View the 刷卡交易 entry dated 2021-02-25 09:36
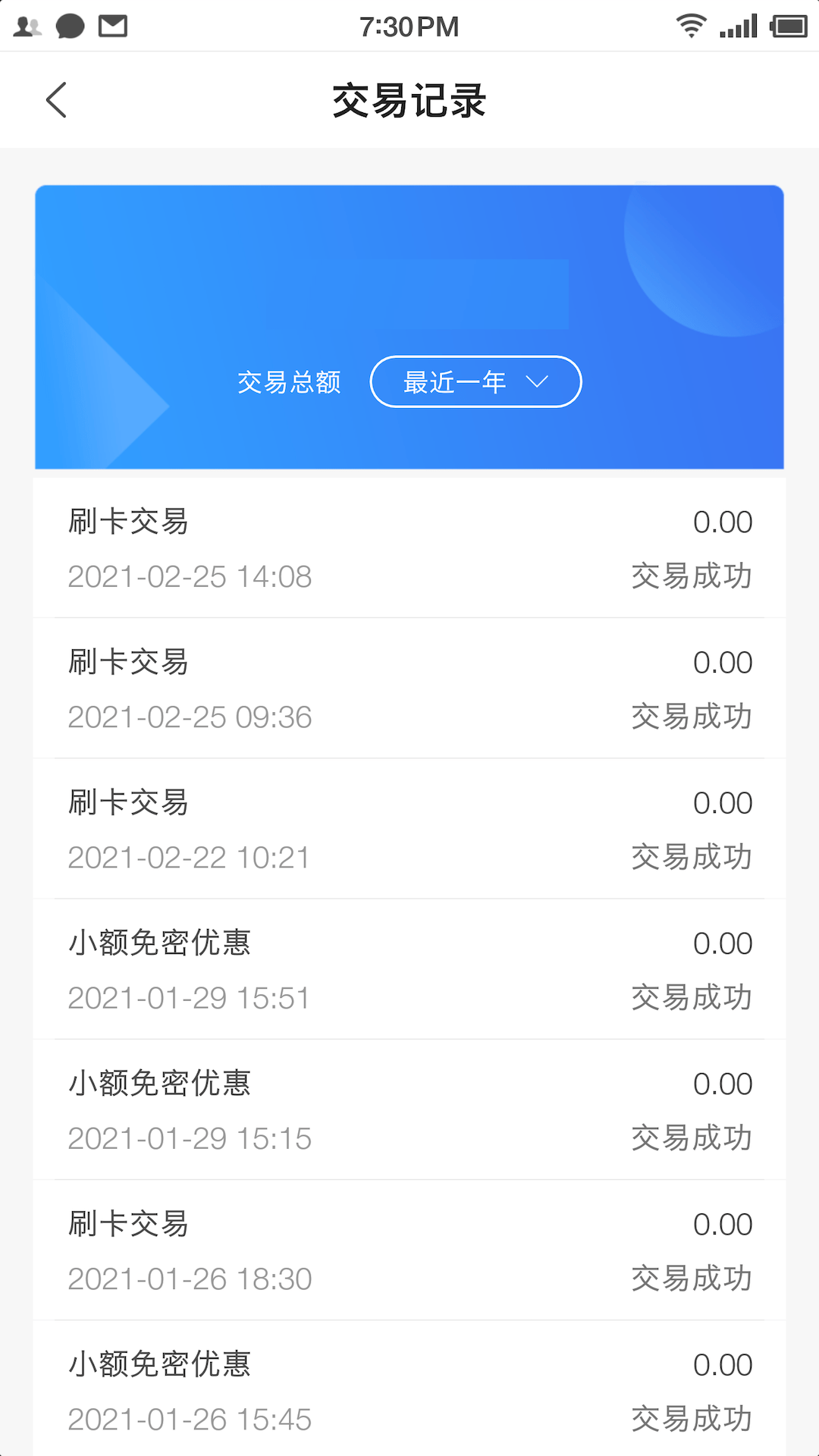819x1456 pixels. pos(409,689)
